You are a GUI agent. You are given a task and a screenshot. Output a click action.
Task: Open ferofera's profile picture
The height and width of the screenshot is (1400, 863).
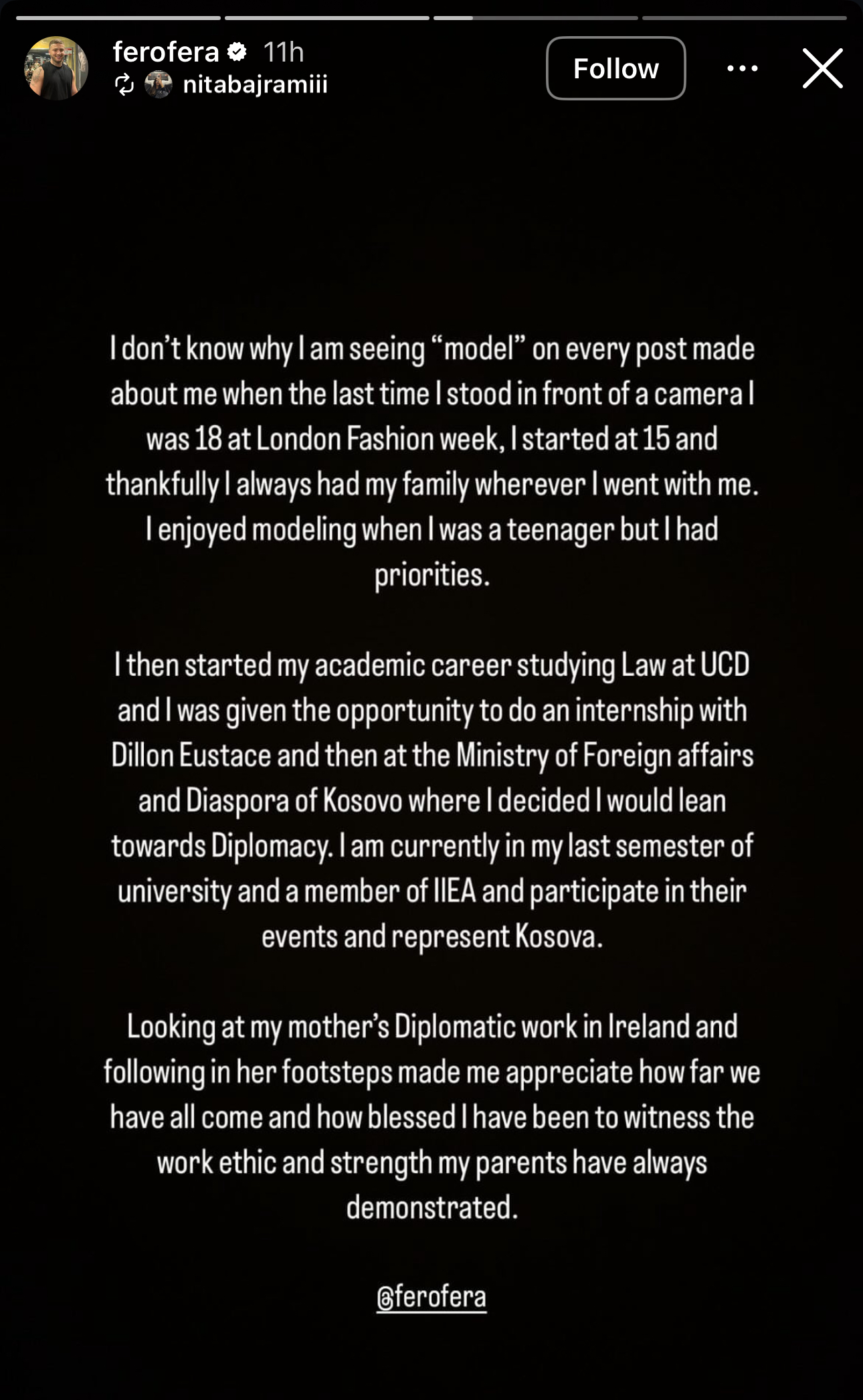[56, 68]
